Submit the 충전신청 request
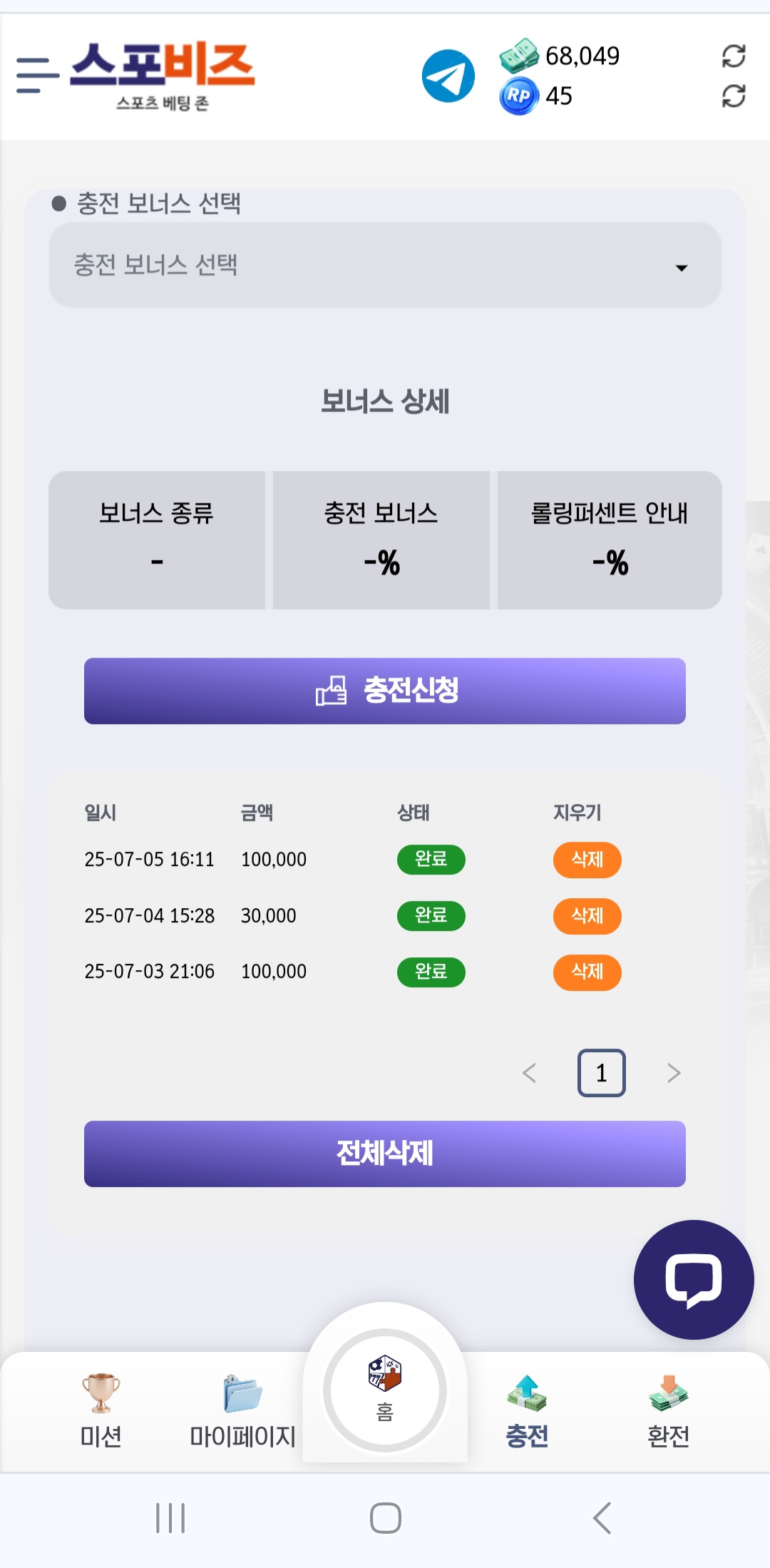770x1568 pixels. click(385, 691)
